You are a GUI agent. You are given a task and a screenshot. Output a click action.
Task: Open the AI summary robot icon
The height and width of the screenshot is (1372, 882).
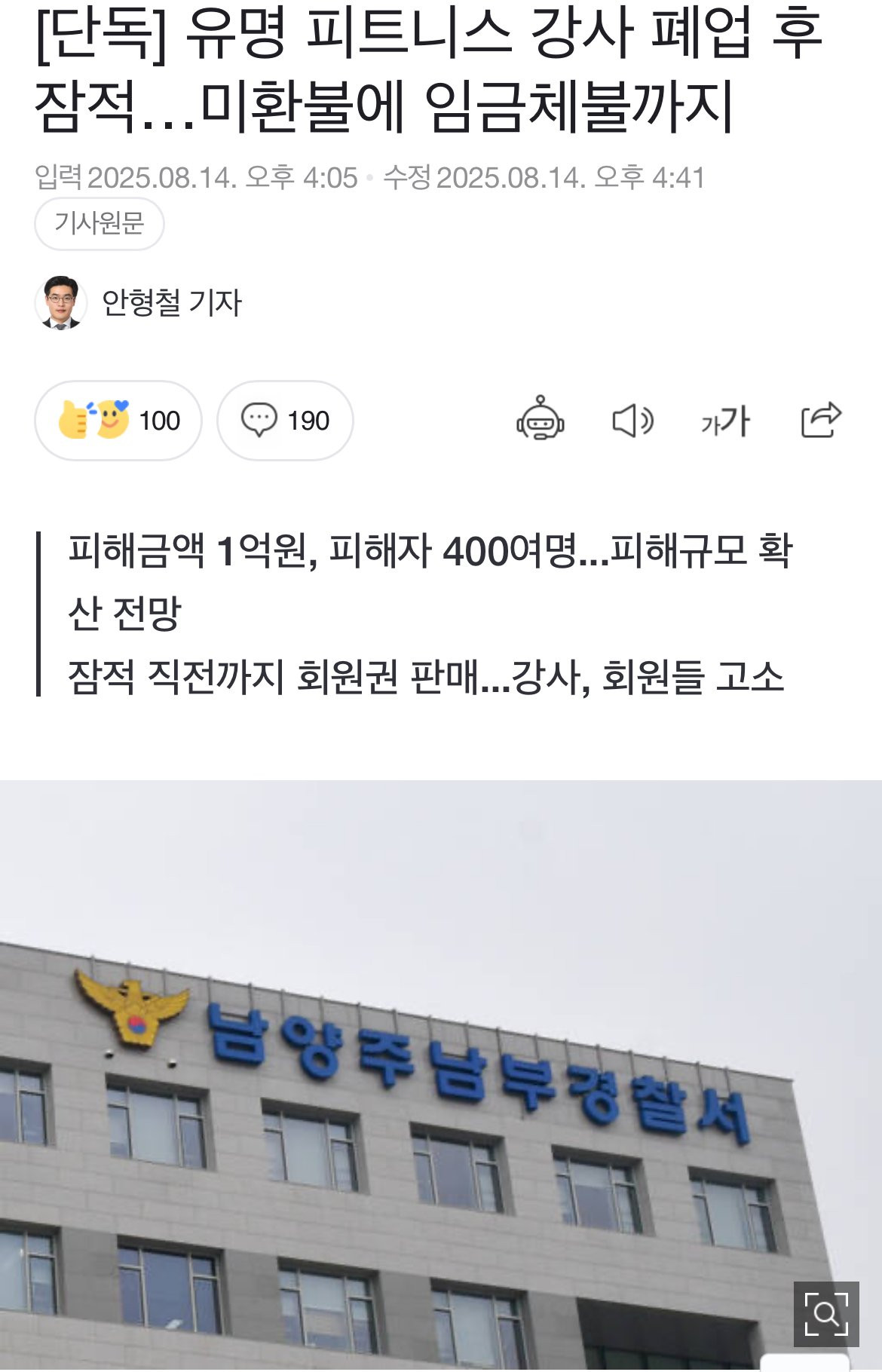click(x=540, y=419)
